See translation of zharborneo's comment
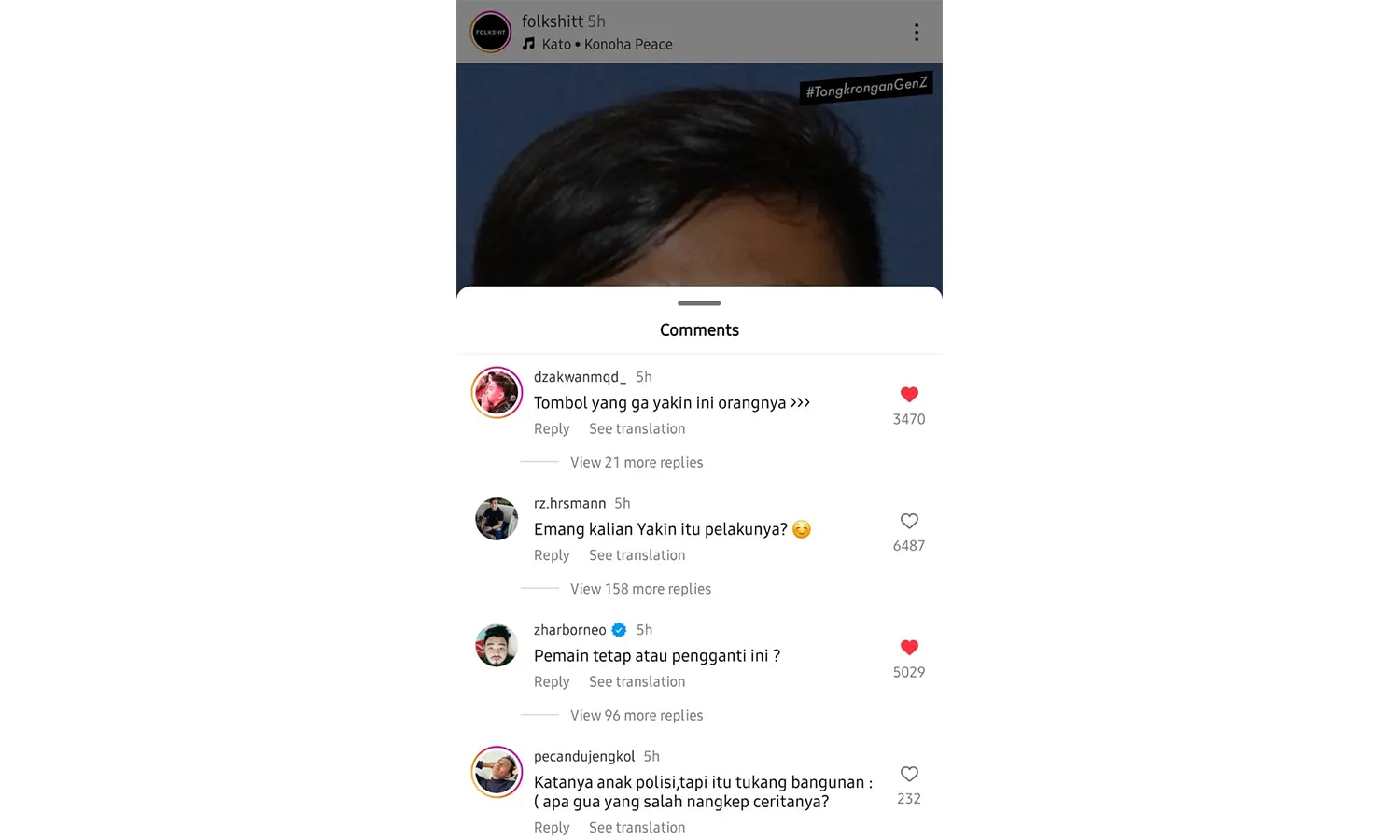 click(x=637, y=681)
